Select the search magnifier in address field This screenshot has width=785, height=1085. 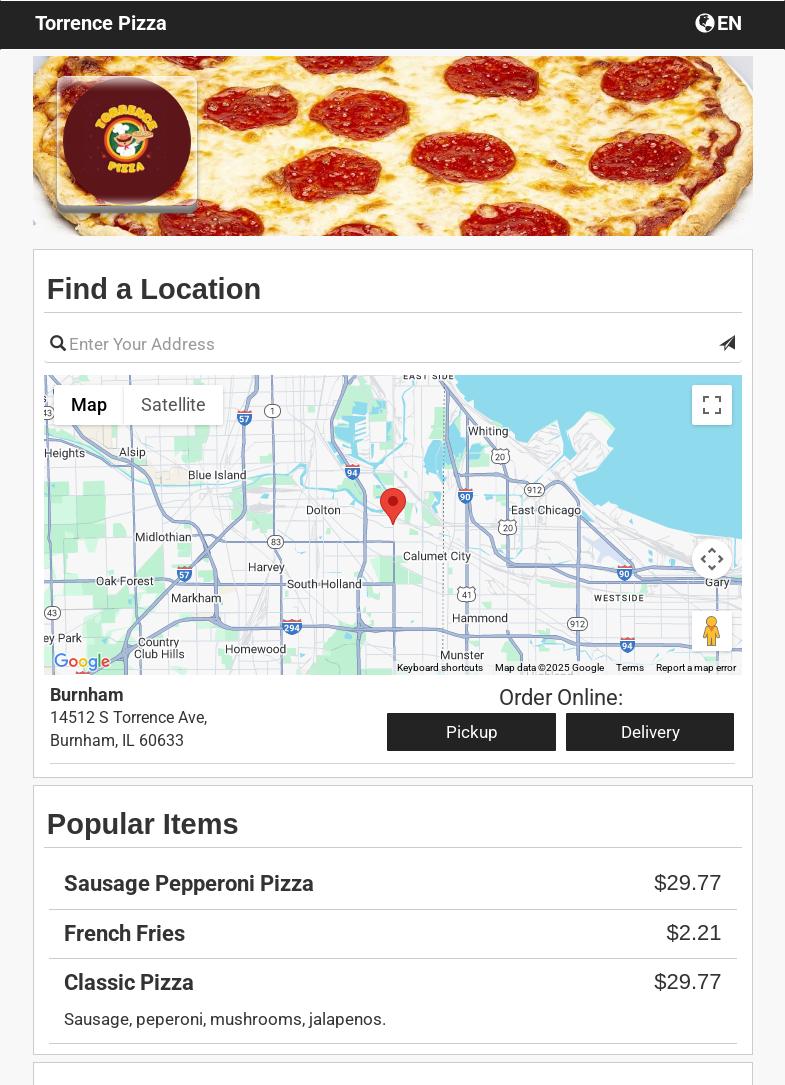[58, 344]
